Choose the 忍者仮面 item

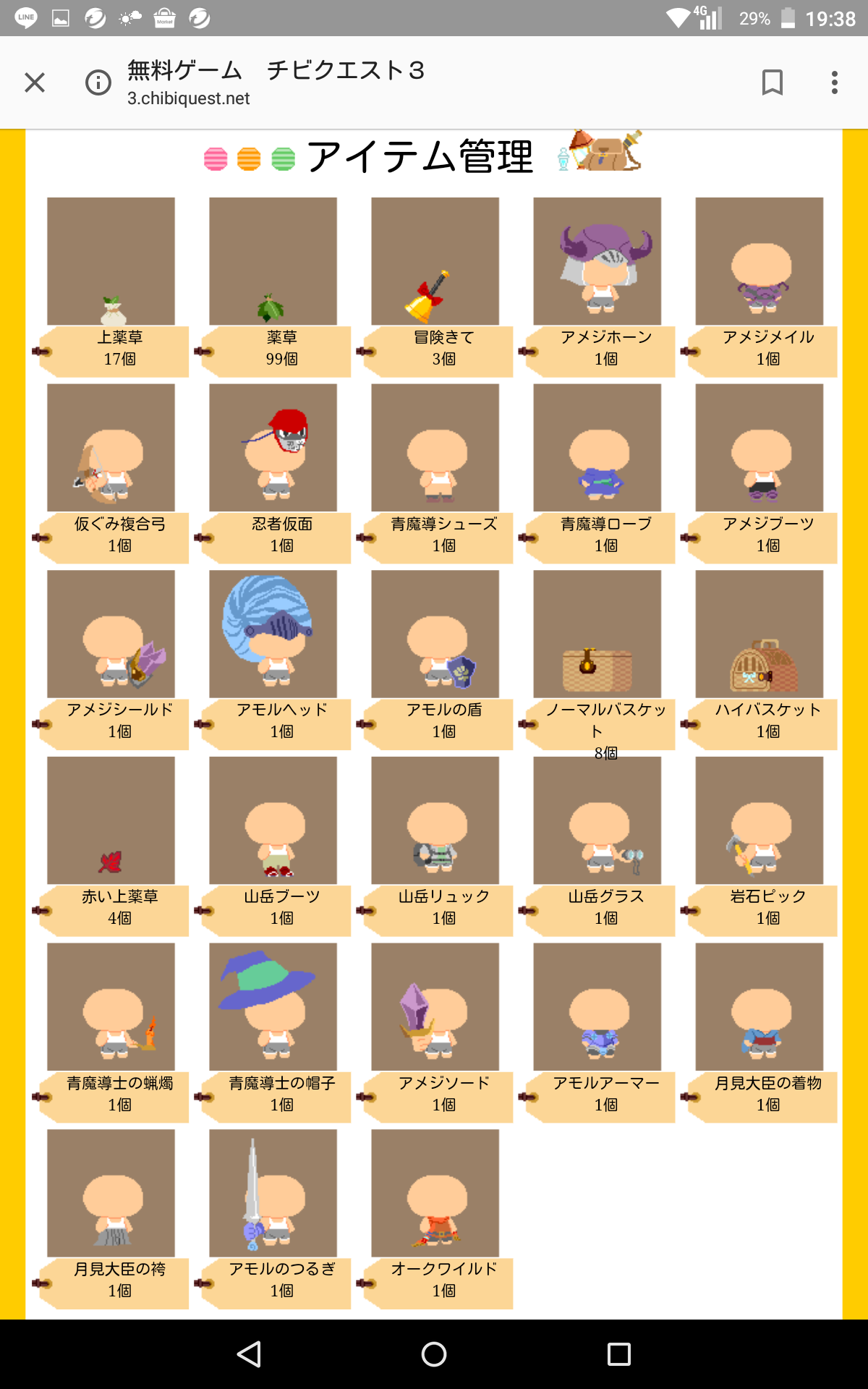(x=273, y=448)
